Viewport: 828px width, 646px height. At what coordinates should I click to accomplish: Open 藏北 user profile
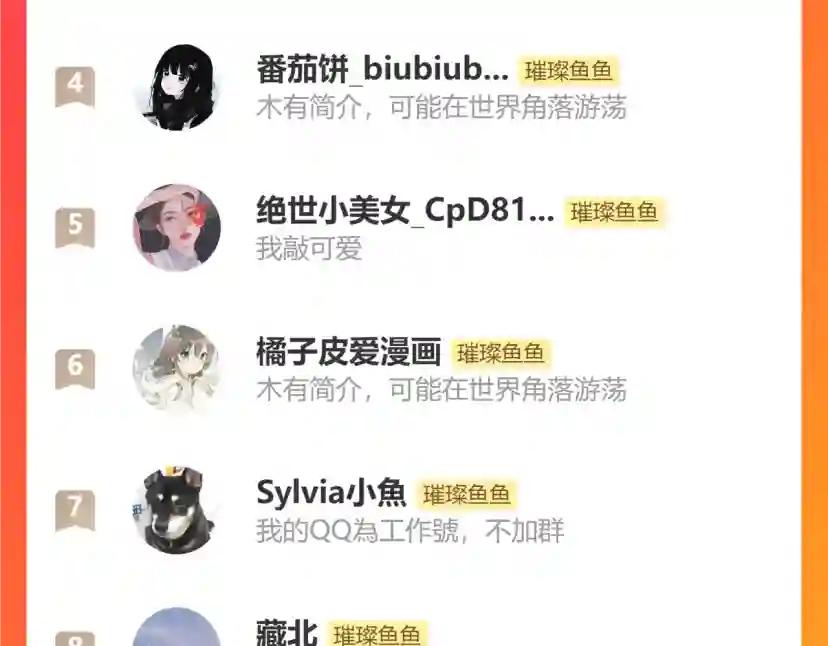pos(287,633)
